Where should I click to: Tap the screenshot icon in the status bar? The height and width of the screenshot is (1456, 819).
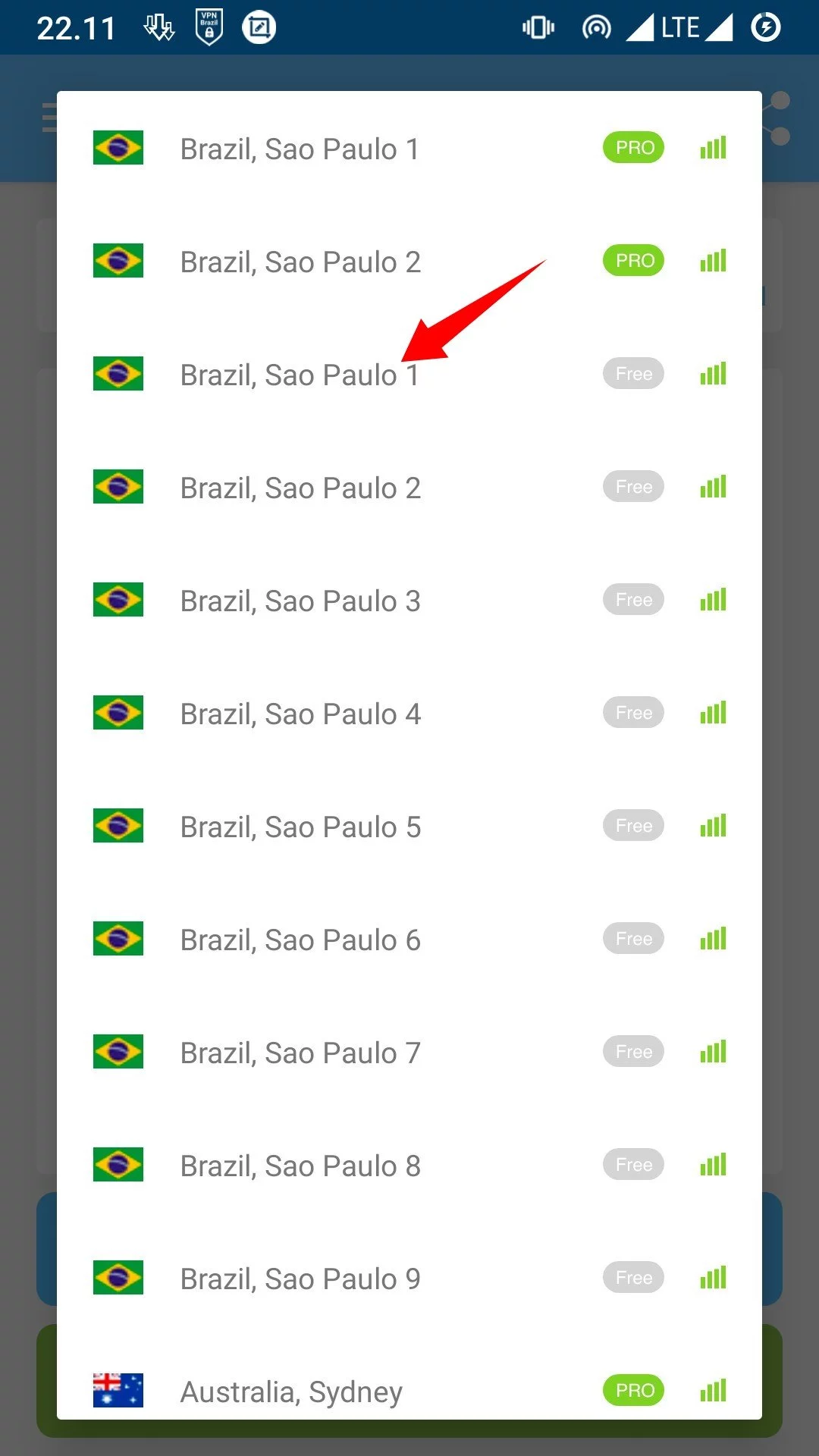(x=260, y=27)
